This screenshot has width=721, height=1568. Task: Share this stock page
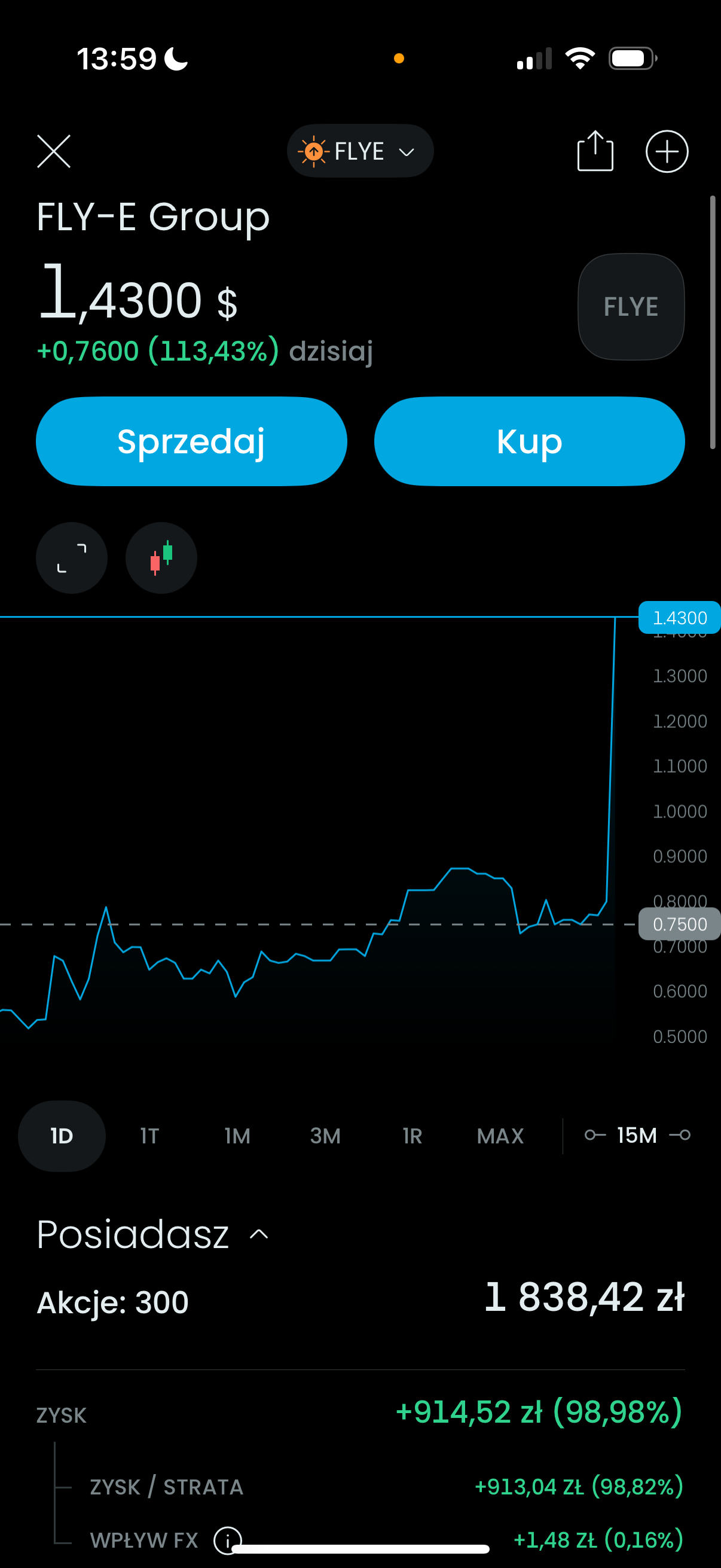tap(594, 151)
